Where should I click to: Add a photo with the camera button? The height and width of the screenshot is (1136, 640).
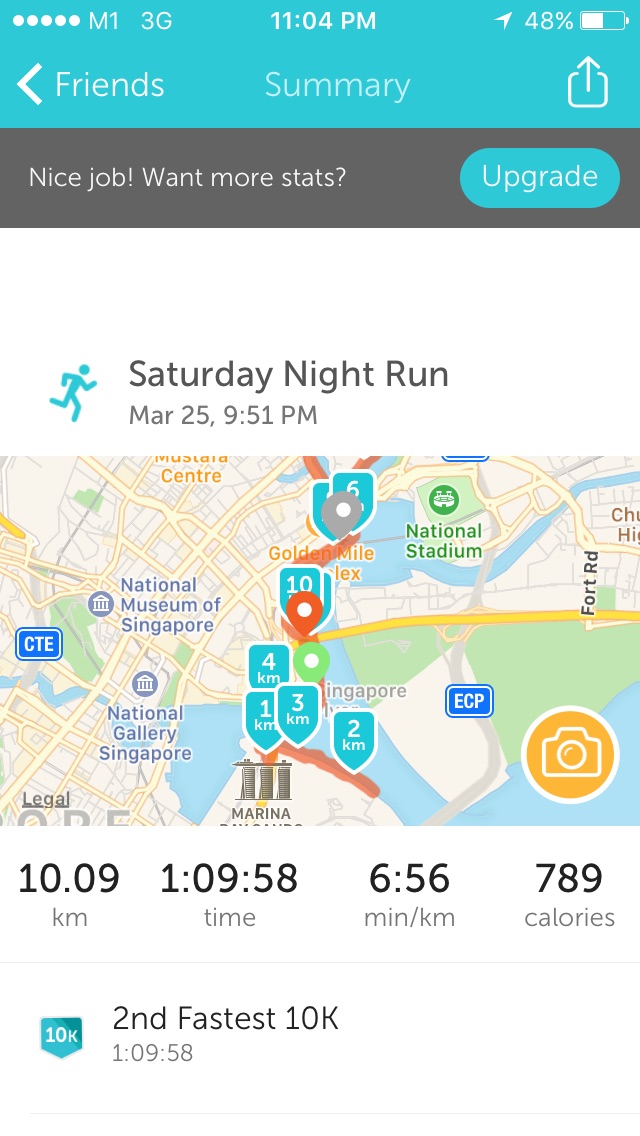tap(572, 754)
